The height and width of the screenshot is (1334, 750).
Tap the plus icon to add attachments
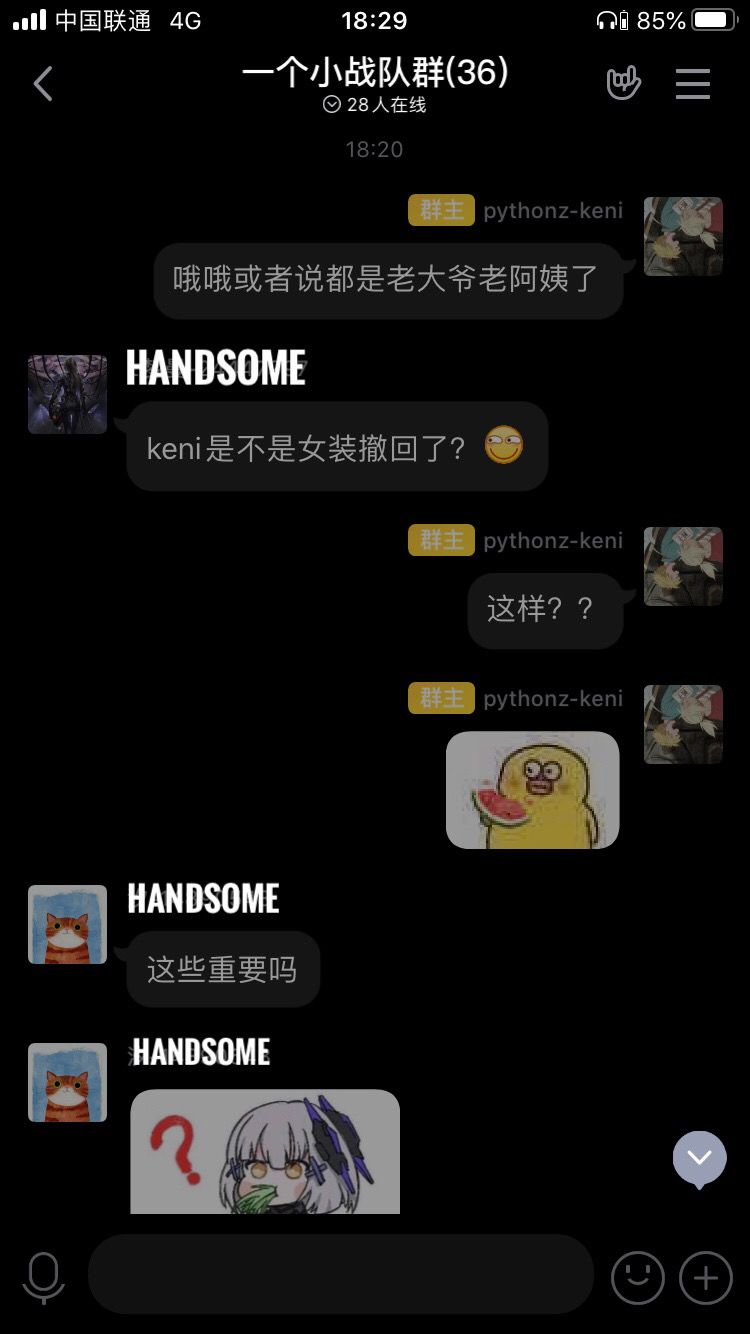pyautogui.click(x=704, y=1278)
